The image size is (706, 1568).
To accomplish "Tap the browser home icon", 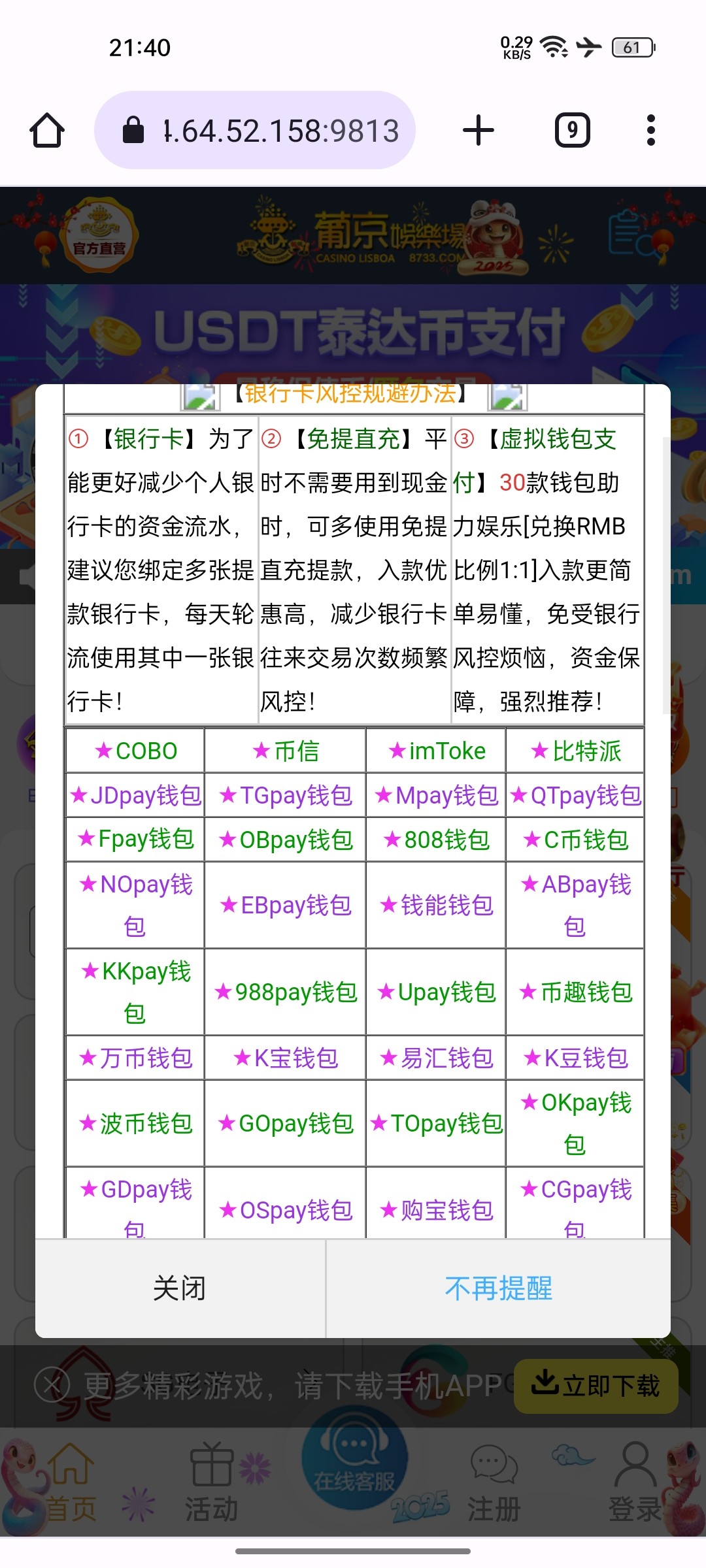I will (47, 131).
